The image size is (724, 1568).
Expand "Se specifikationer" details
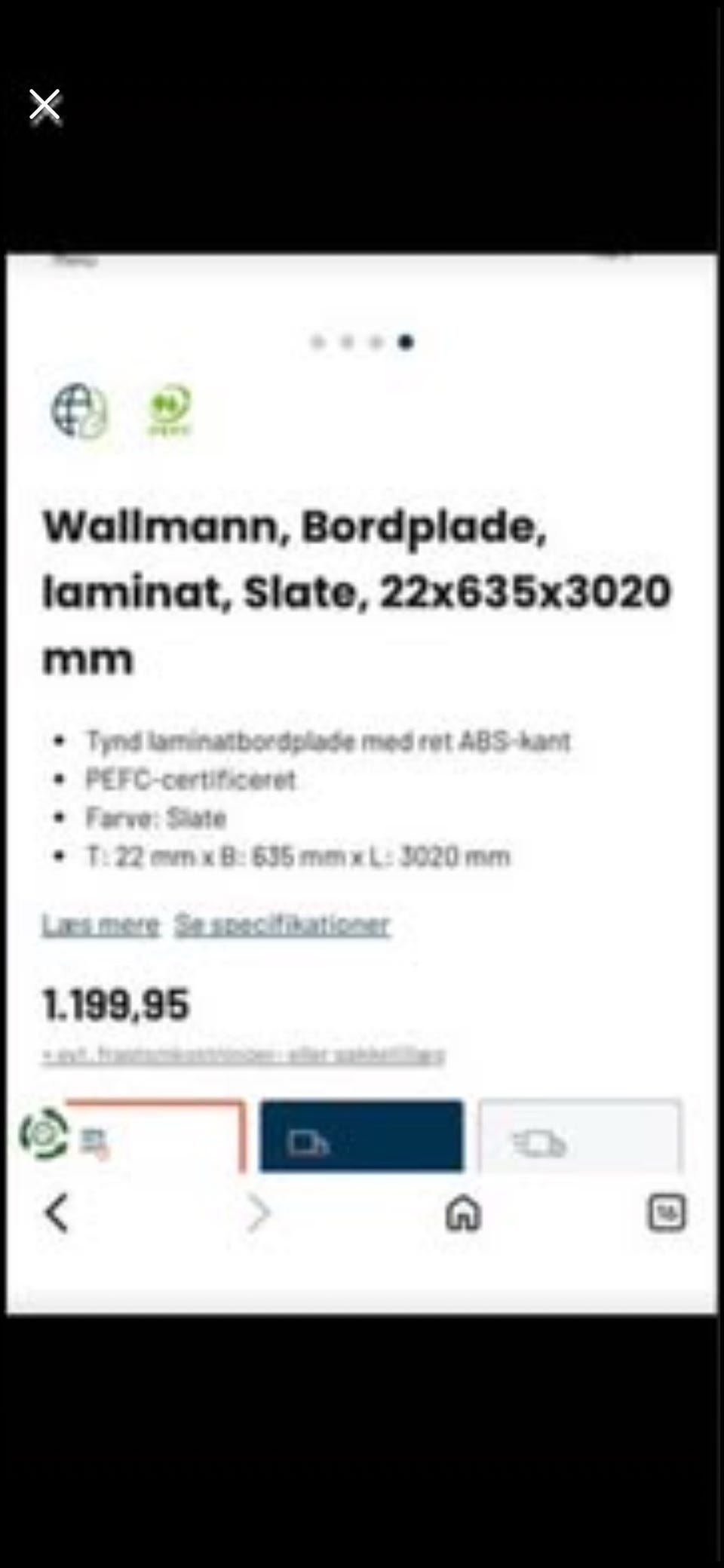point(281,924)
